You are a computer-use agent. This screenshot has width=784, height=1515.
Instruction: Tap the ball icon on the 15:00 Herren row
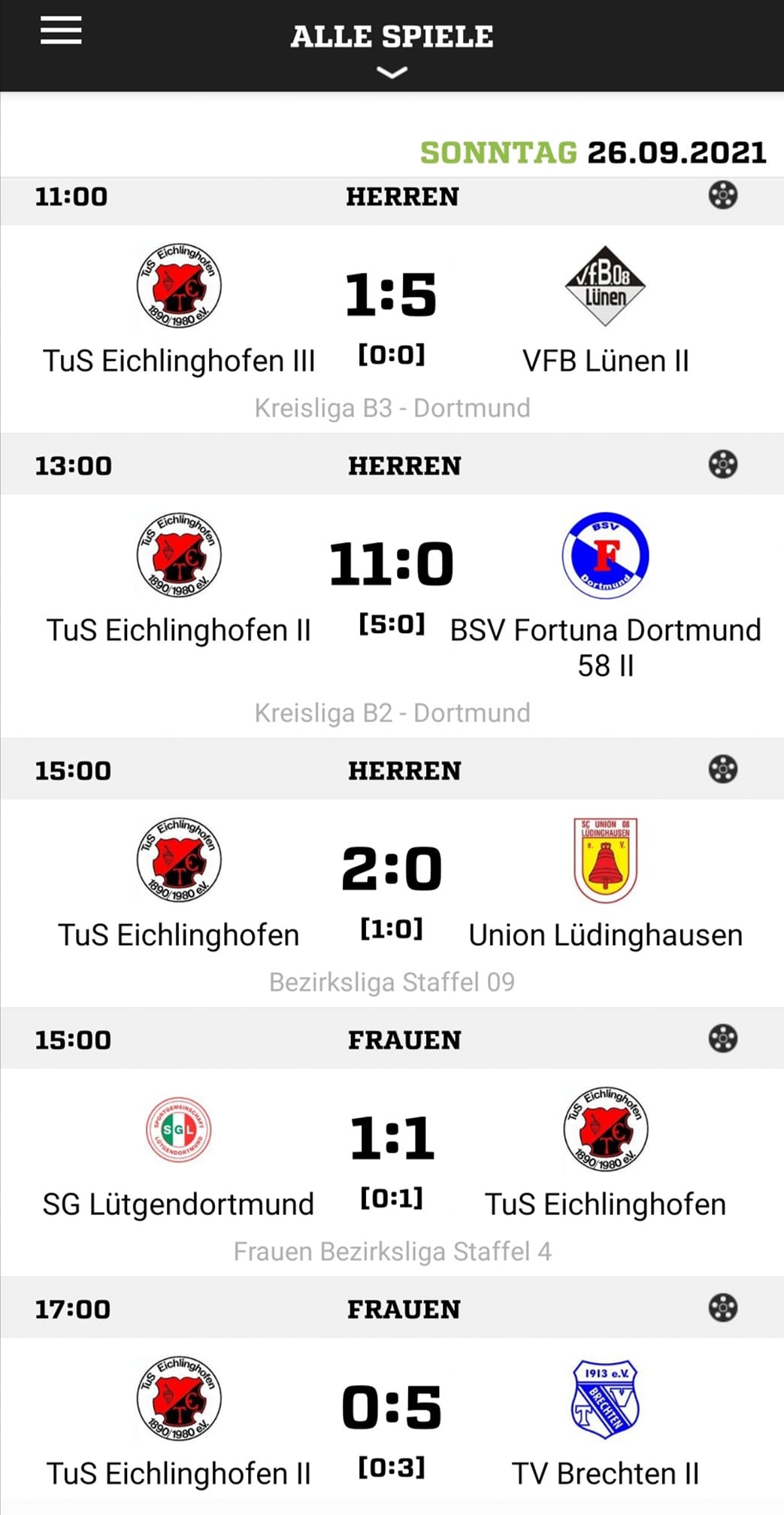[x=722, y=769]
